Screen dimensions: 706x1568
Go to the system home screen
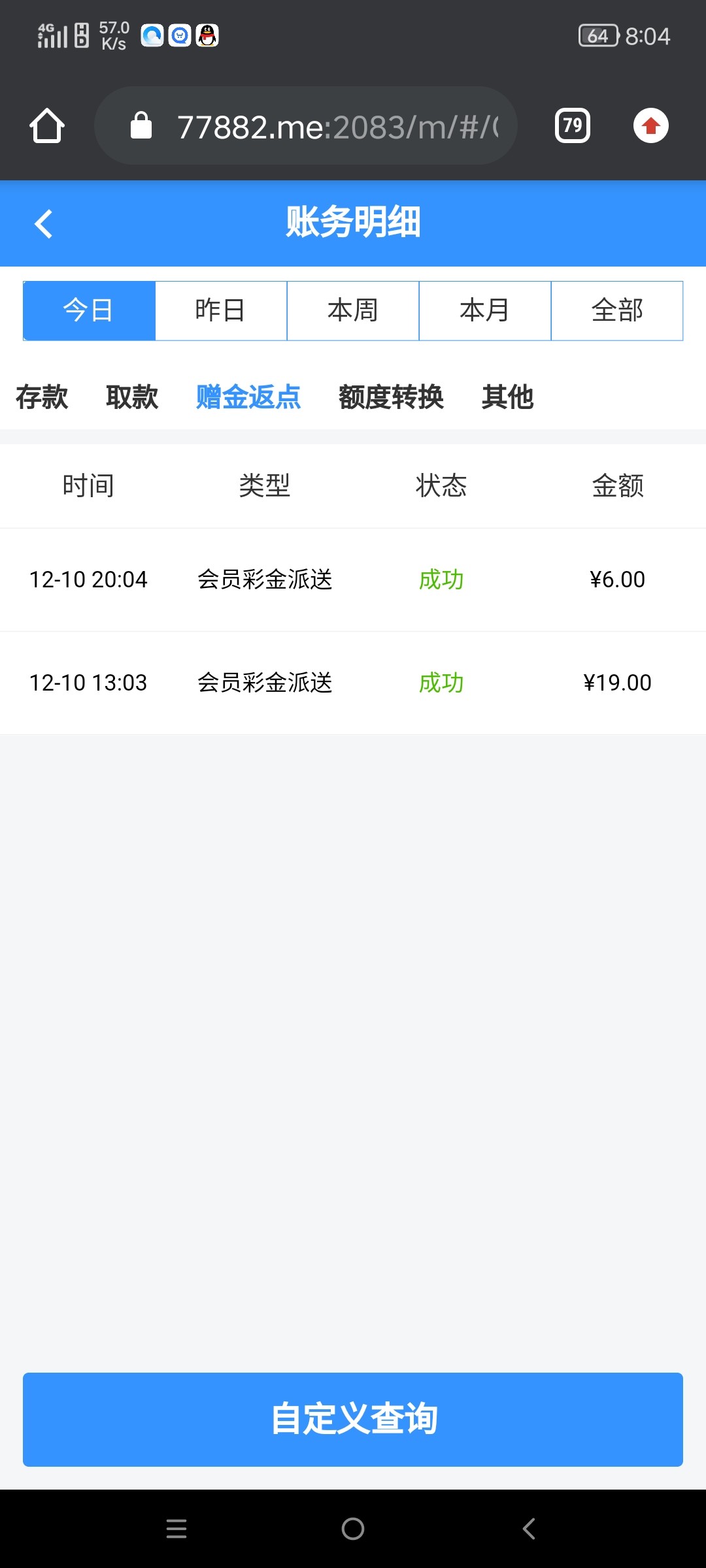coord(353,1529)
